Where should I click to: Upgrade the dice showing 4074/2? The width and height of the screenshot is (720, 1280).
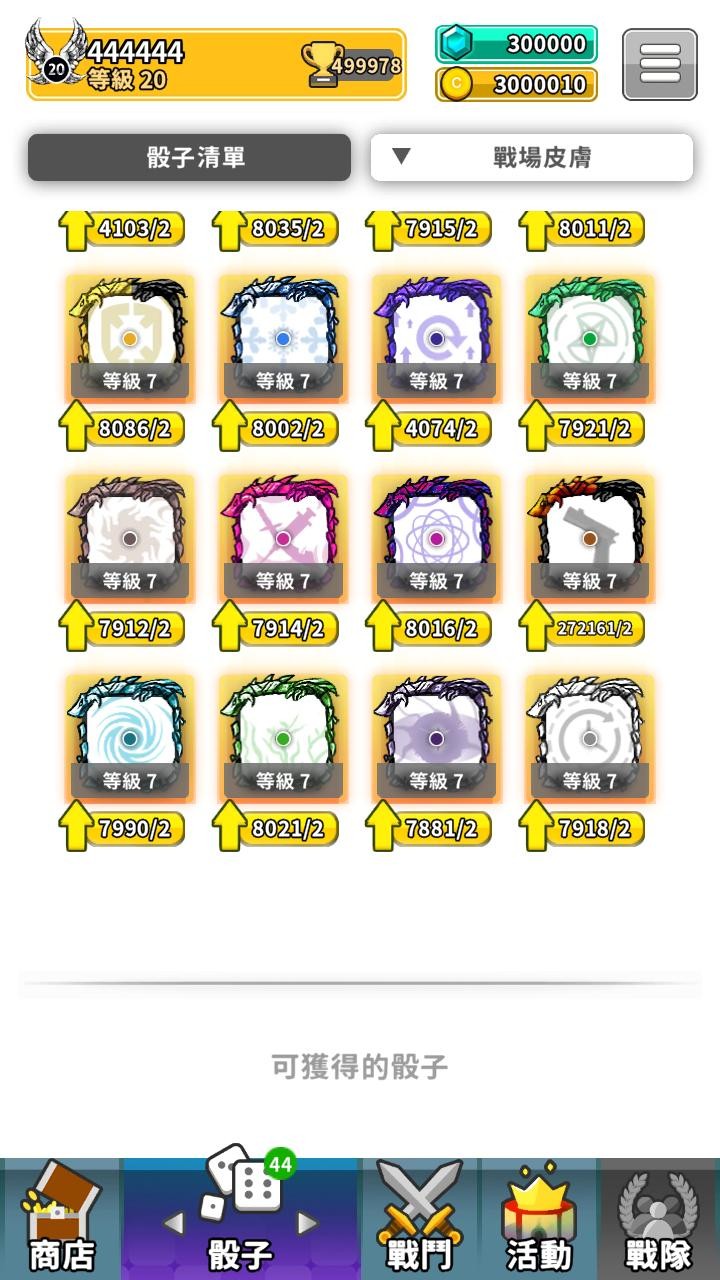[428, 429]
